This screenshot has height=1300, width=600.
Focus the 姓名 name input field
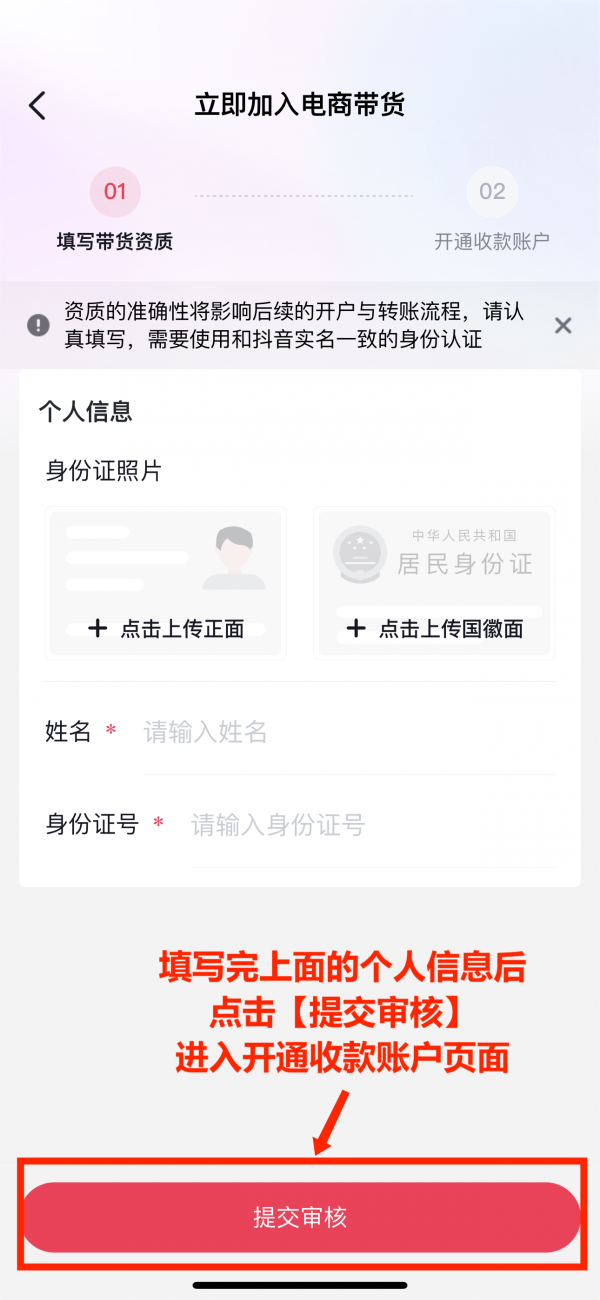[x=349, y=732]
